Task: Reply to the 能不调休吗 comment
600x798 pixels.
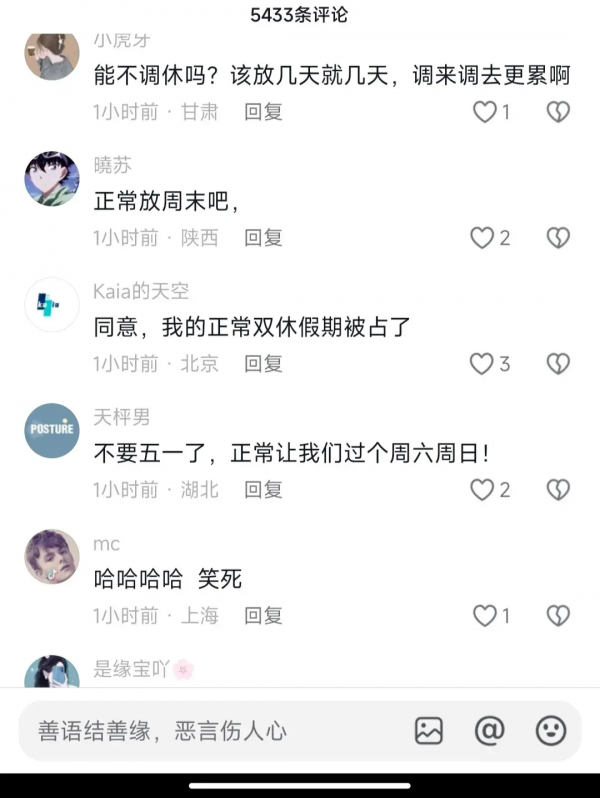Action: tap(264, 112)
